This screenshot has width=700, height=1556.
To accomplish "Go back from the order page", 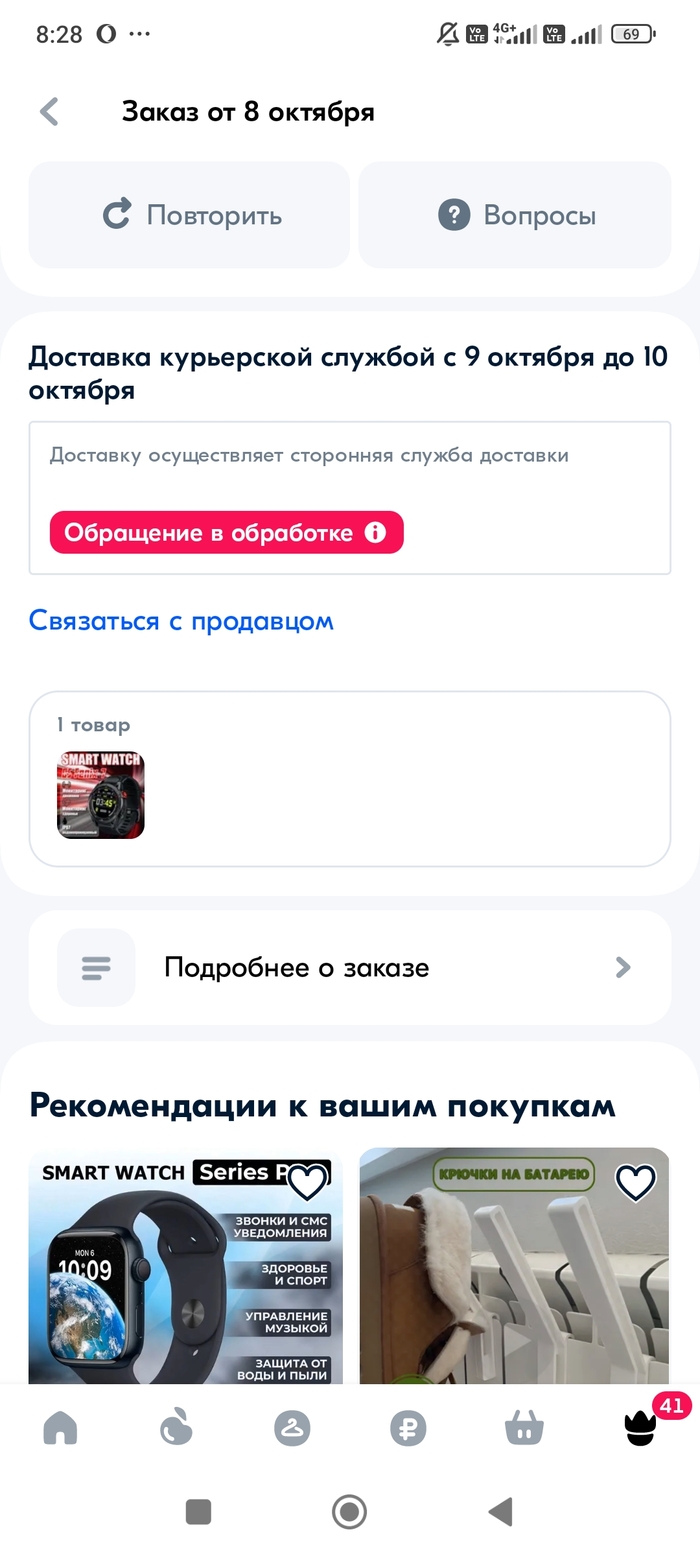I will [49, 112].
